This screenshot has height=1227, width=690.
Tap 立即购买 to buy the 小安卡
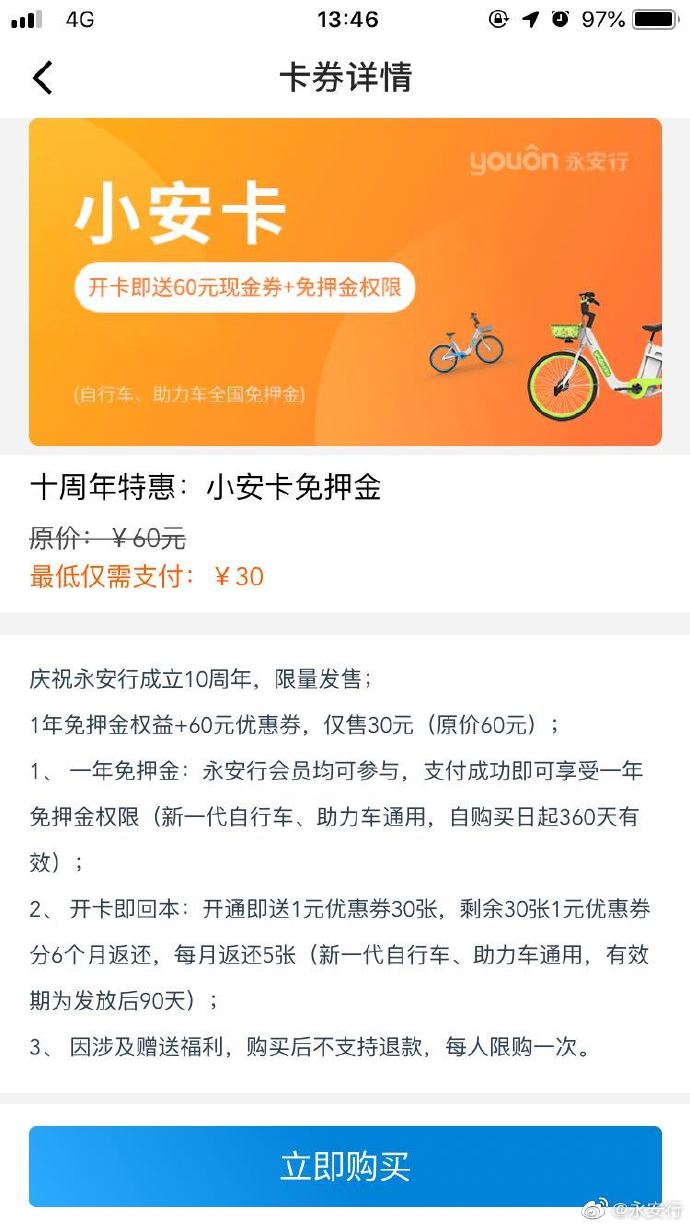coord(345,1166)
